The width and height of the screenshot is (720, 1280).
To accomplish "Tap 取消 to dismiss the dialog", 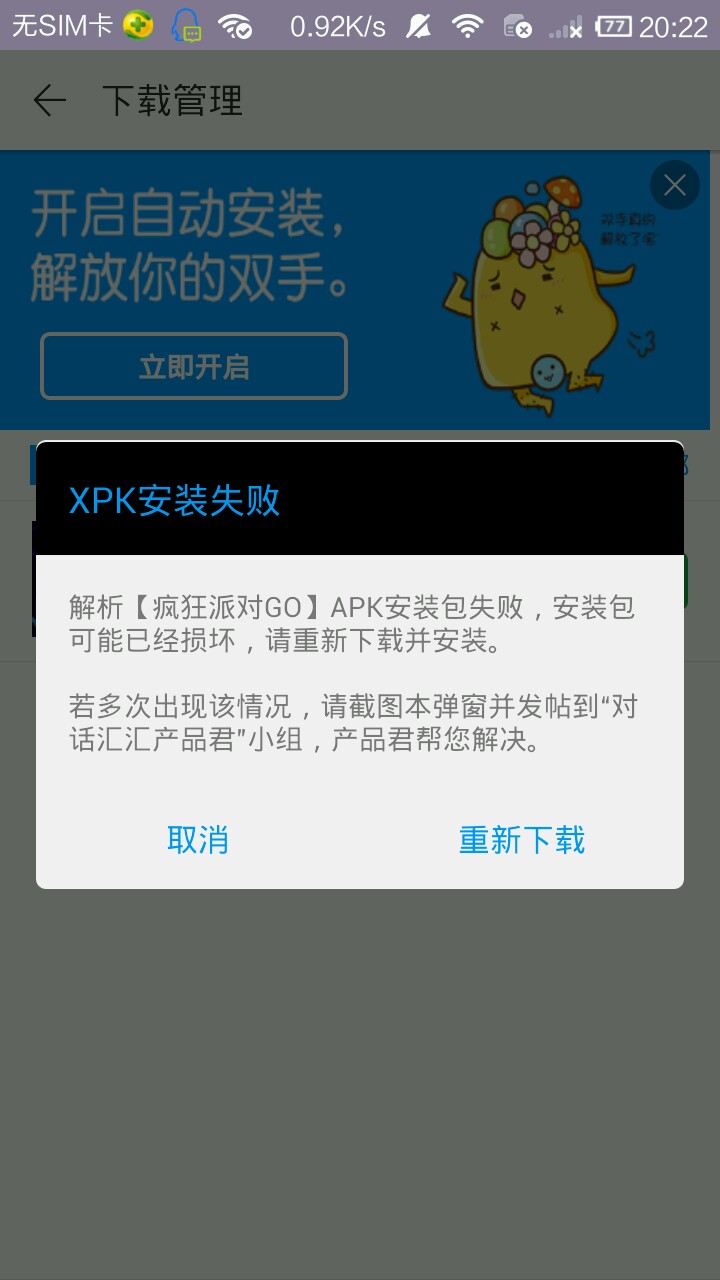I will tap(198, 840).
